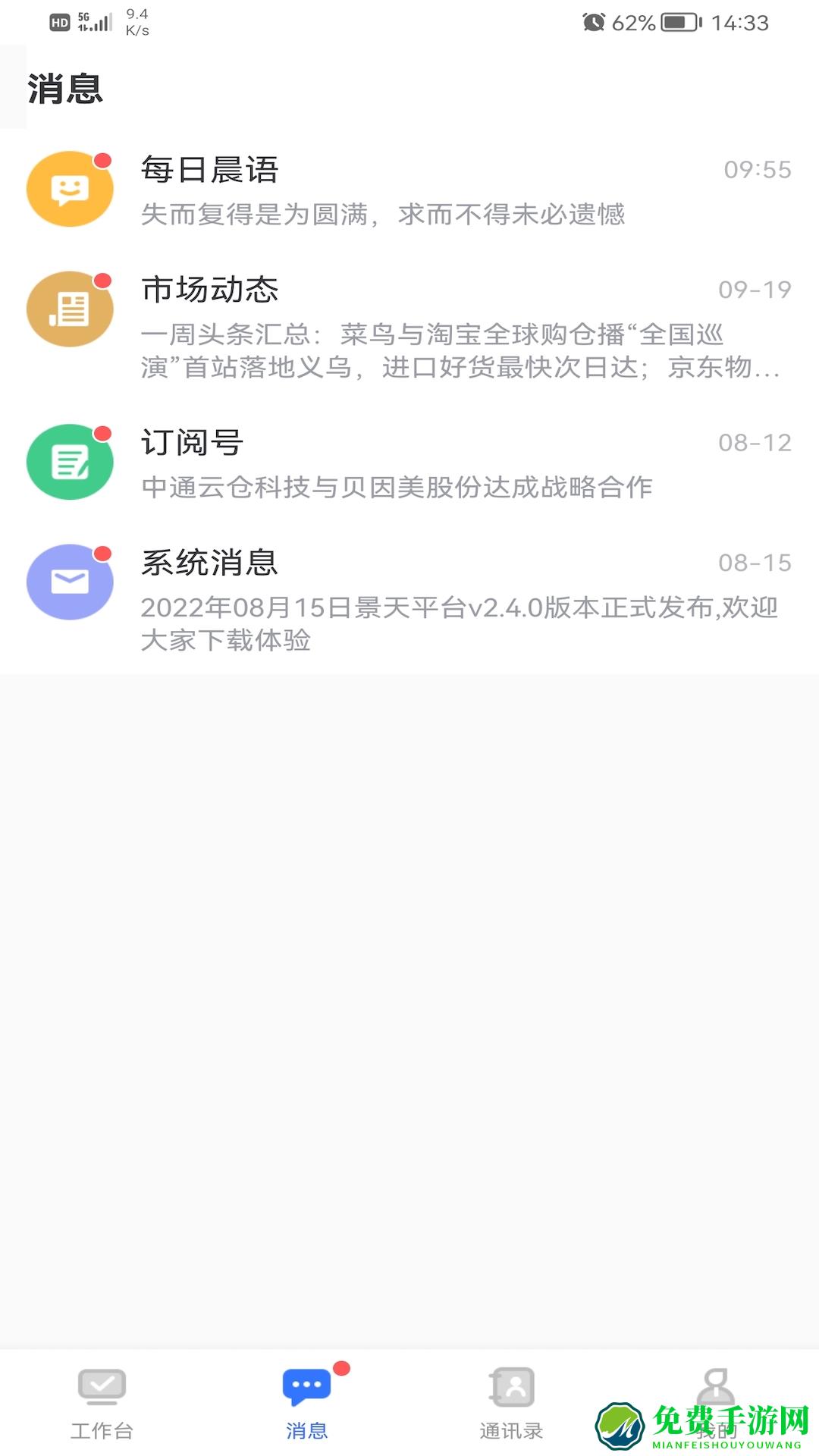Viewport: 819px width, 1456px height.
Task: Tap the battery indicator in status bar
Action: [675, 24]
